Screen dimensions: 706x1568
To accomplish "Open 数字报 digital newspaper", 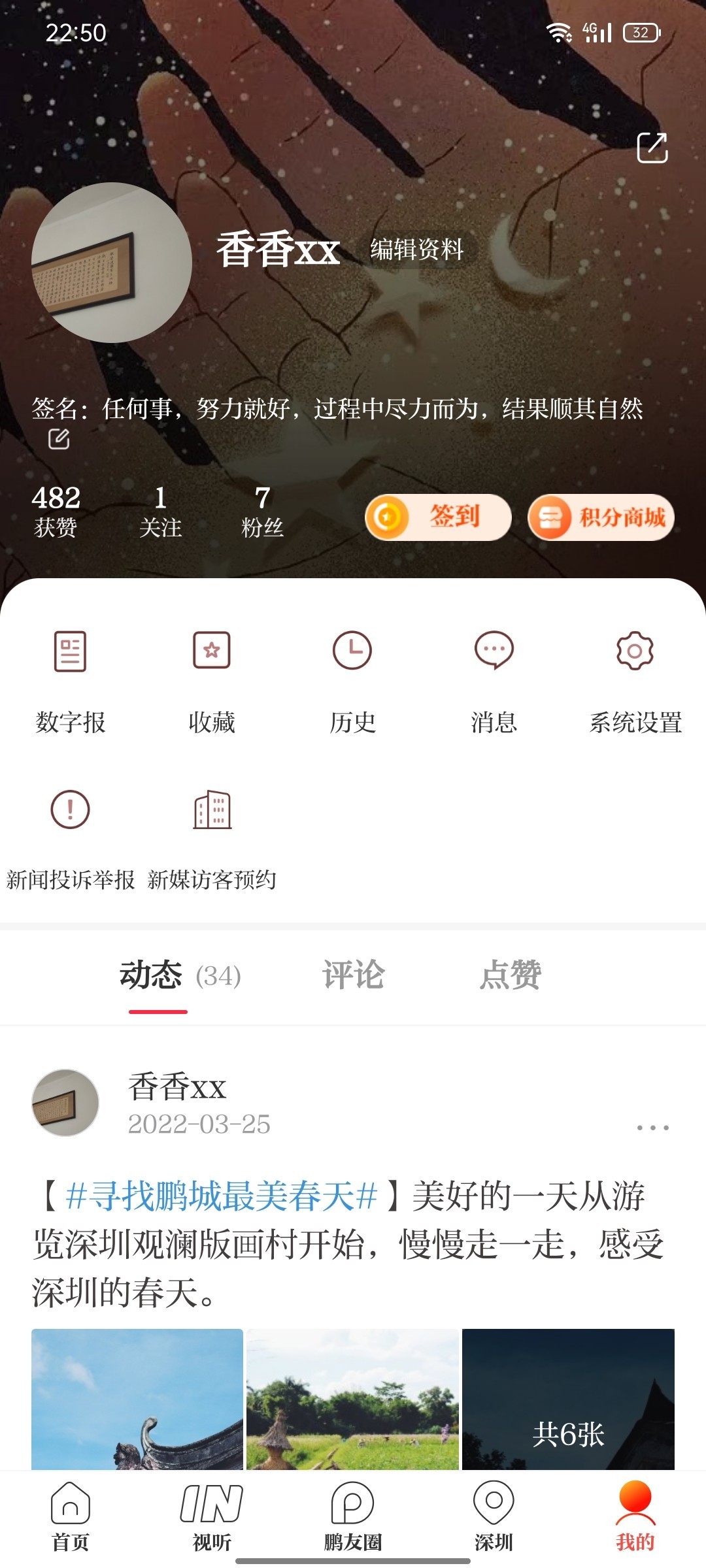I will [70, 679].
